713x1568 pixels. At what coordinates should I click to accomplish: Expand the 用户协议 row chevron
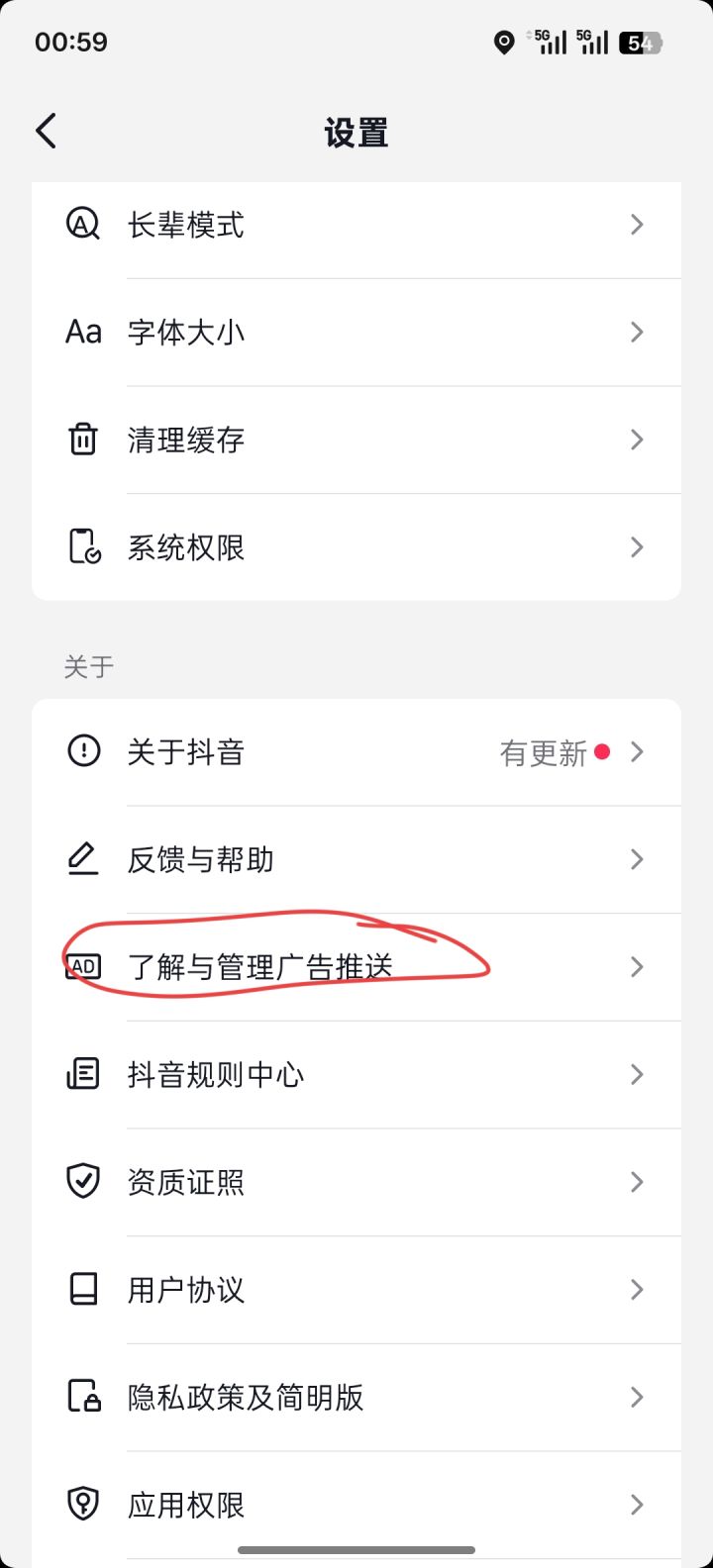point(637,1289)
